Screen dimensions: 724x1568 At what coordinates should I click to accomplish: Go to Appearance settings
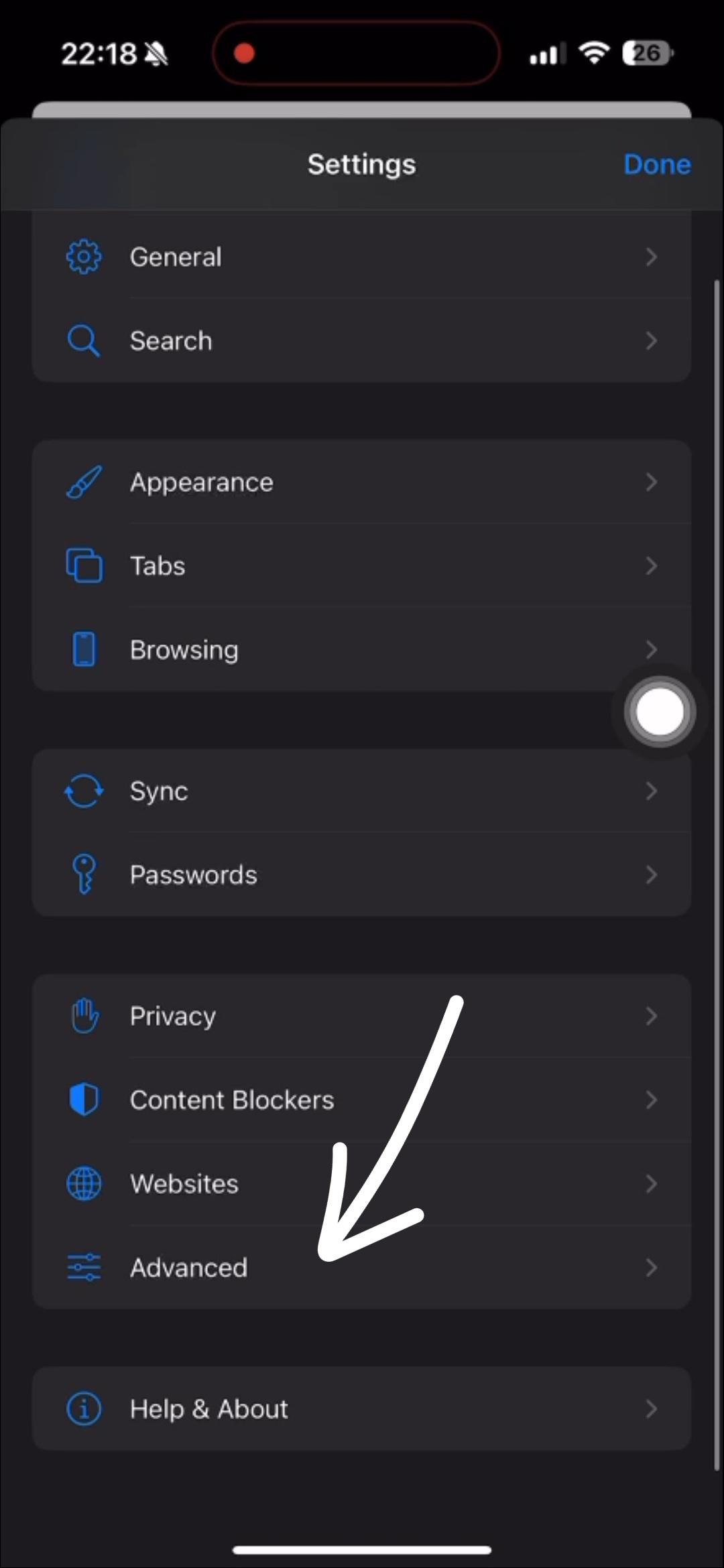[x=361, y=482]
